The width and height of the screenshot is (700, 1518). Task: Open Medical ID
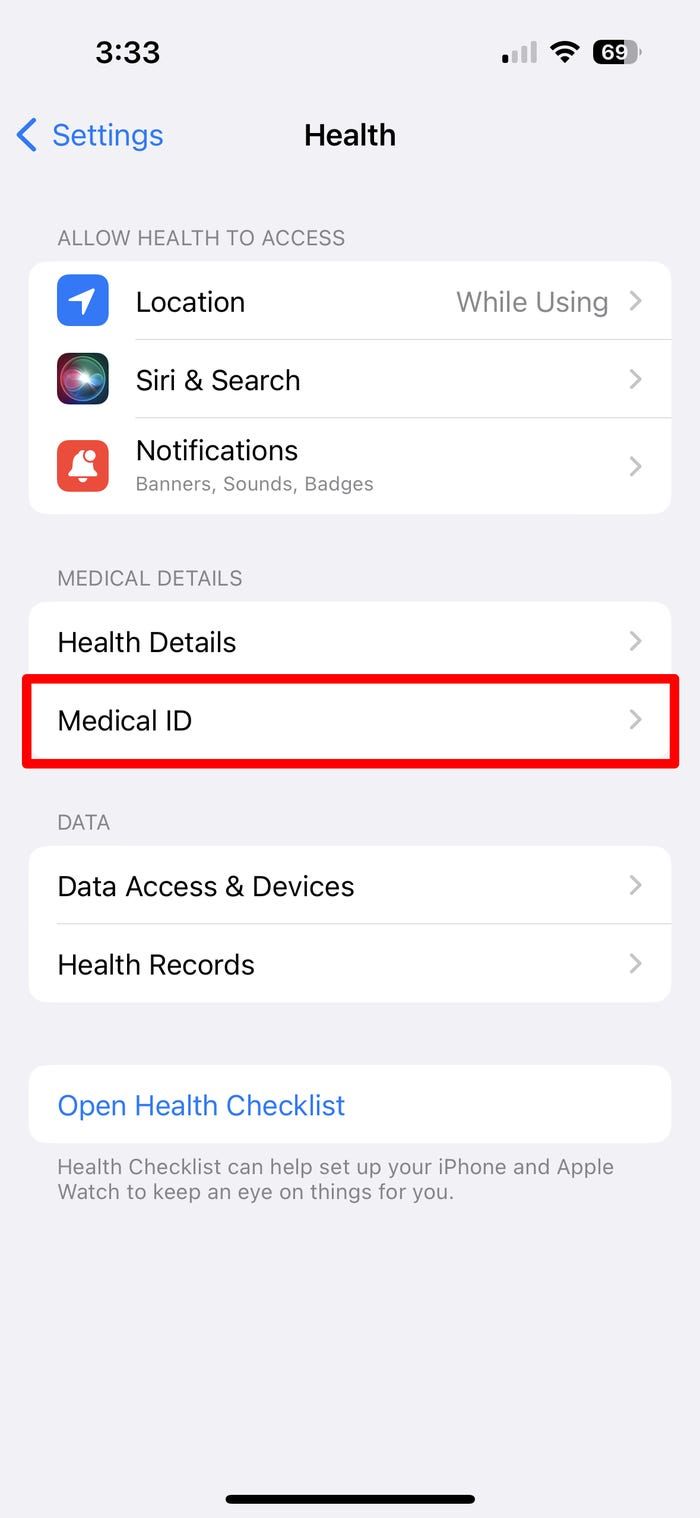tap(350, 720)
